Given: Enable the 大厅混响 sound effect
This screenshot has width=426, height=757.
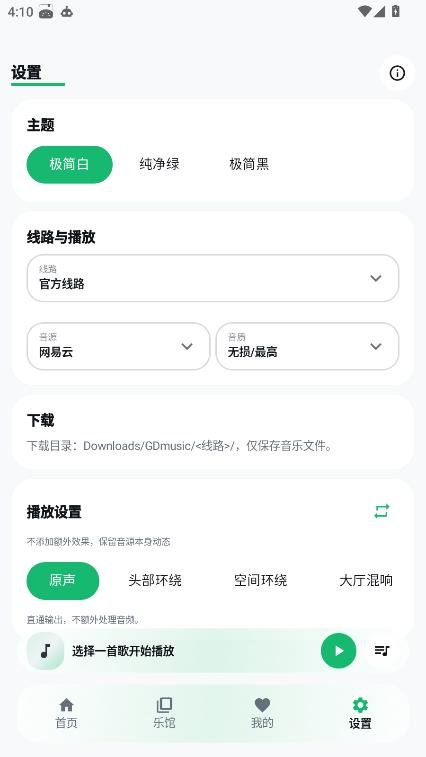Looking at the screenshot, I should click(x=366, y=581).
